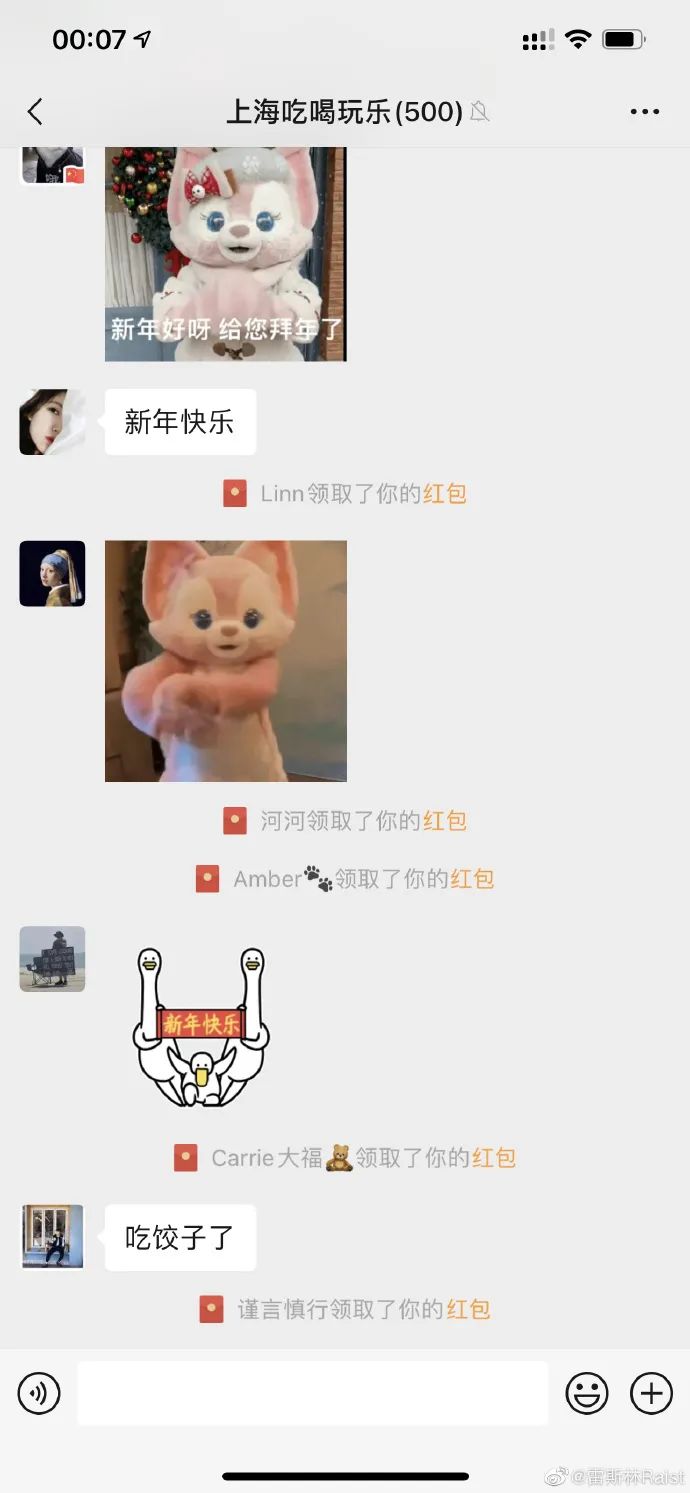690x1493 pixels.
Task: Open the plus attachment menu
Action: tap(651, 1392)
